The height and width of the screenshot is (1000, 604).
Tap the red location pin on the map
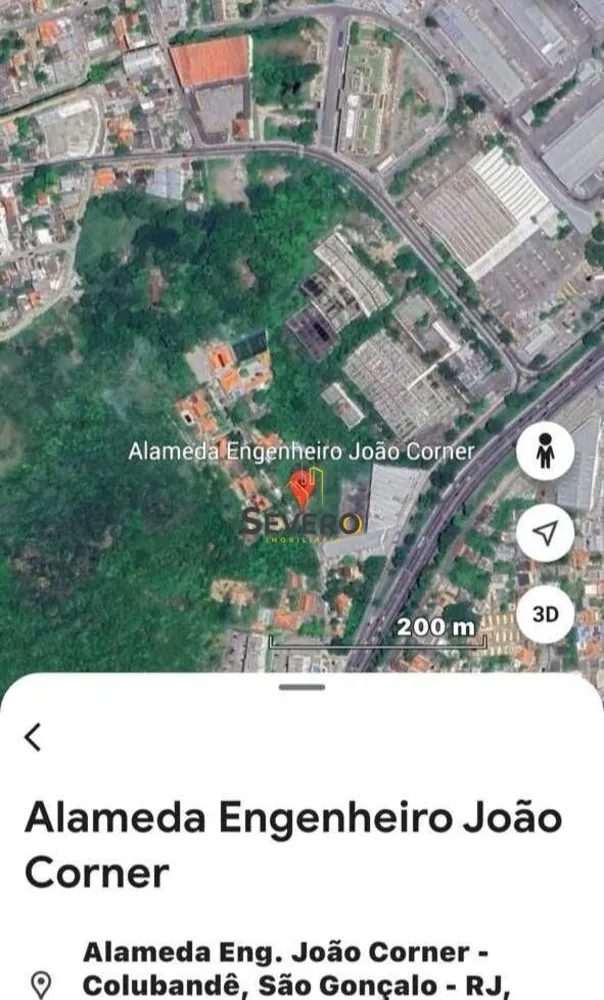click(x=300, y=489)
